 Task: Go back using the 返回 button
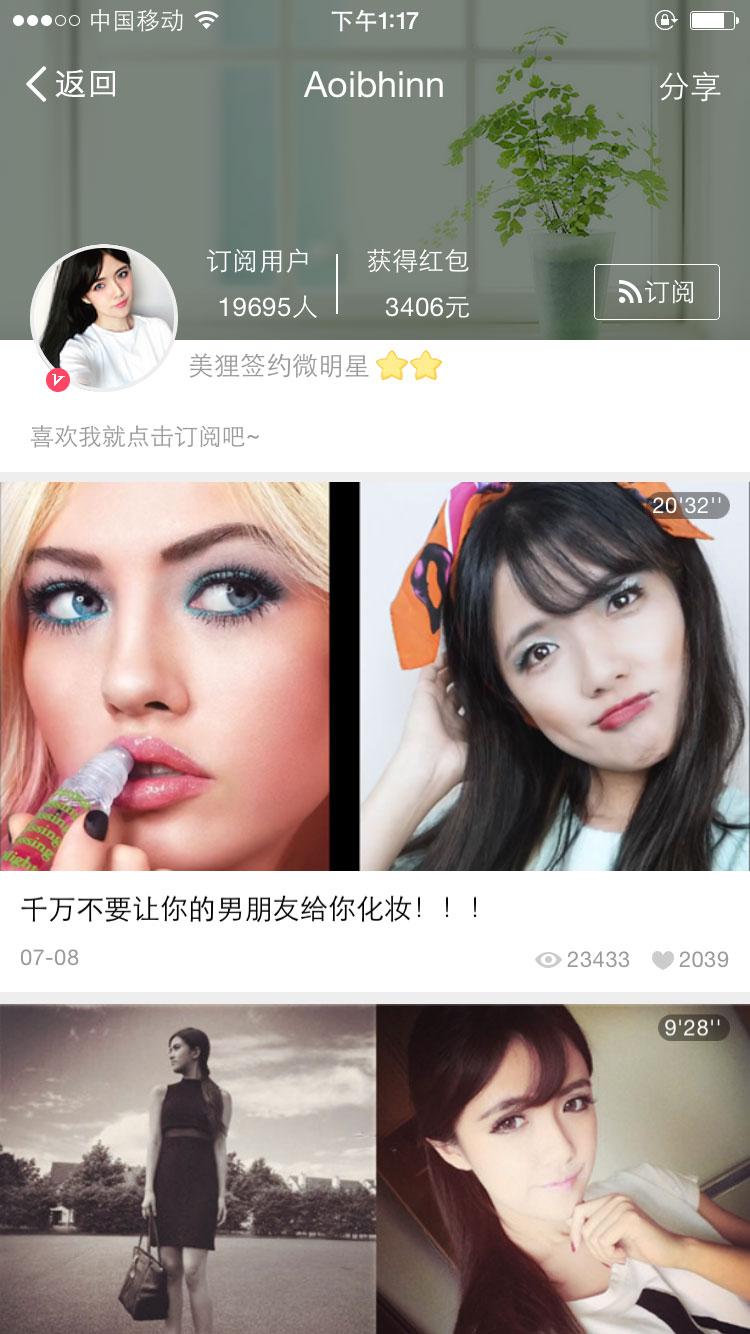tap(70, 85)
